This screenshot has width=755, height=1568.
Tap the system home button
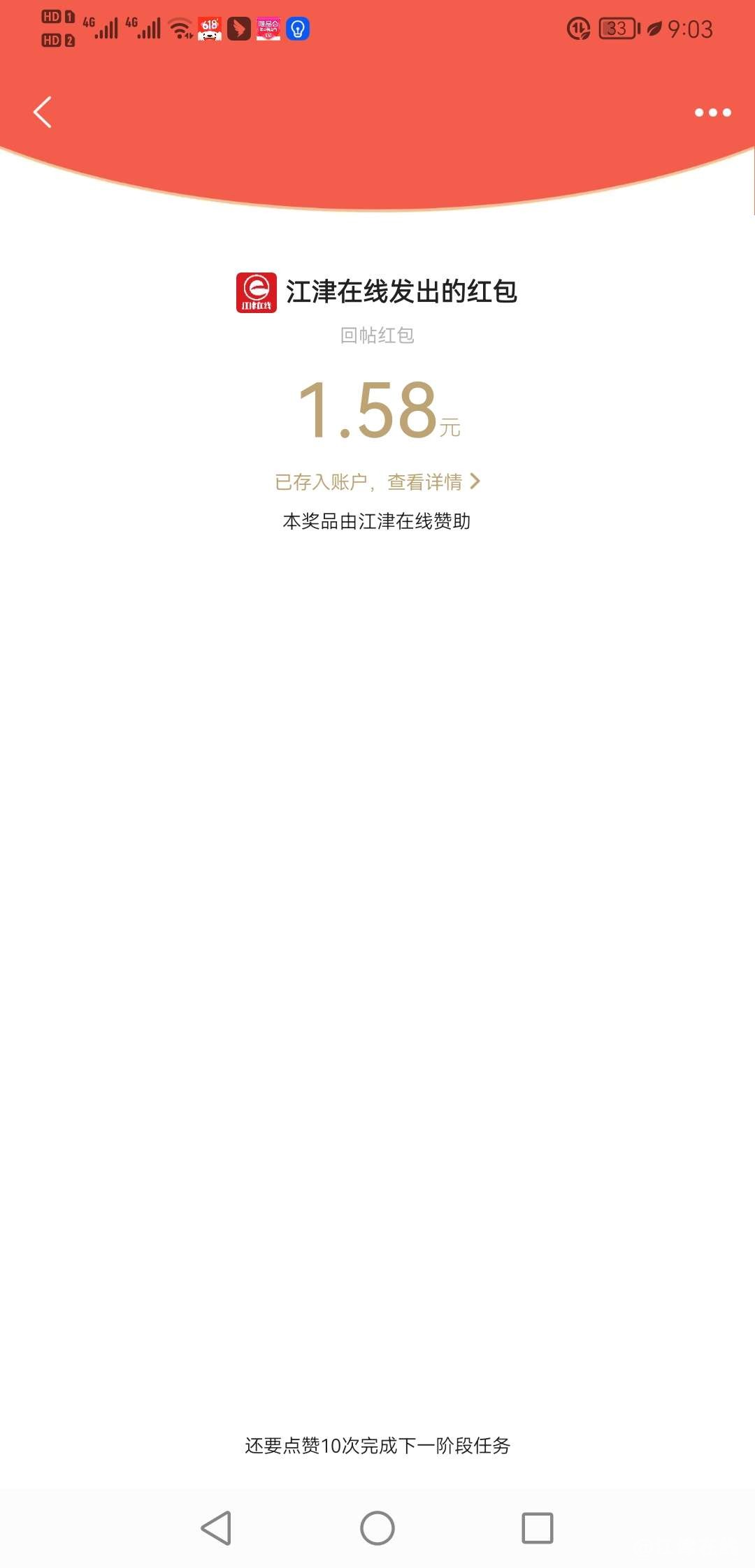(377, 1527)
